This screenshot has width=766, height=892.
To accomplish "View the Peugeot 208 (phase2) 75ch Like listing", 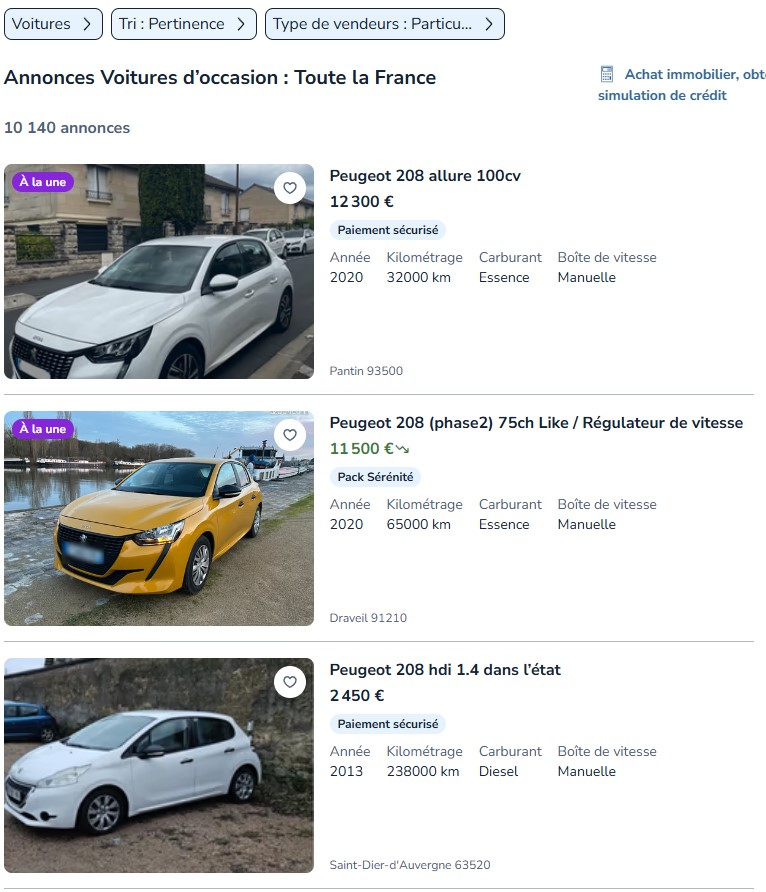I will point(536,423).
